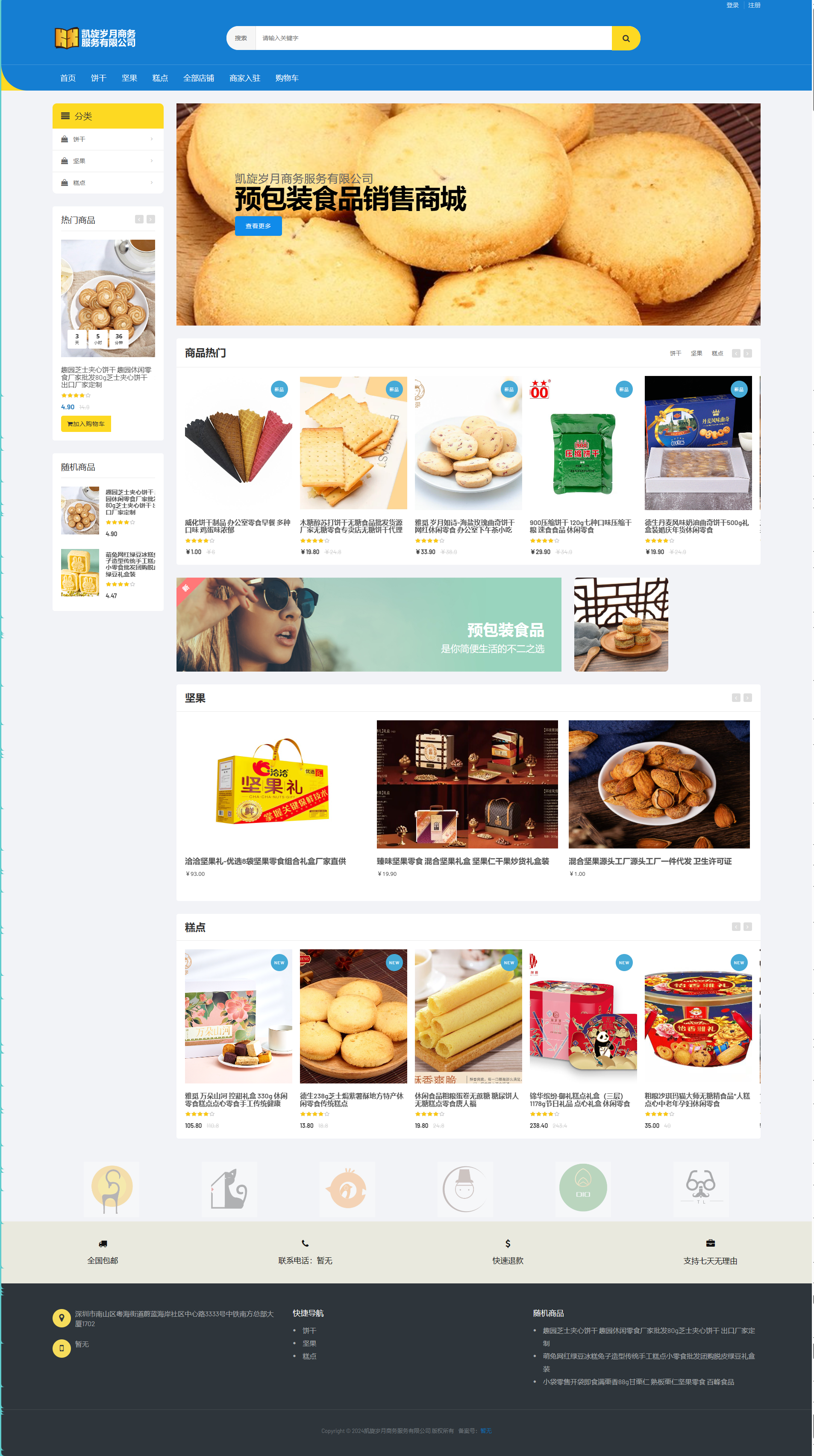Open 商家入驻 in the top navigation

coord(245,78)
